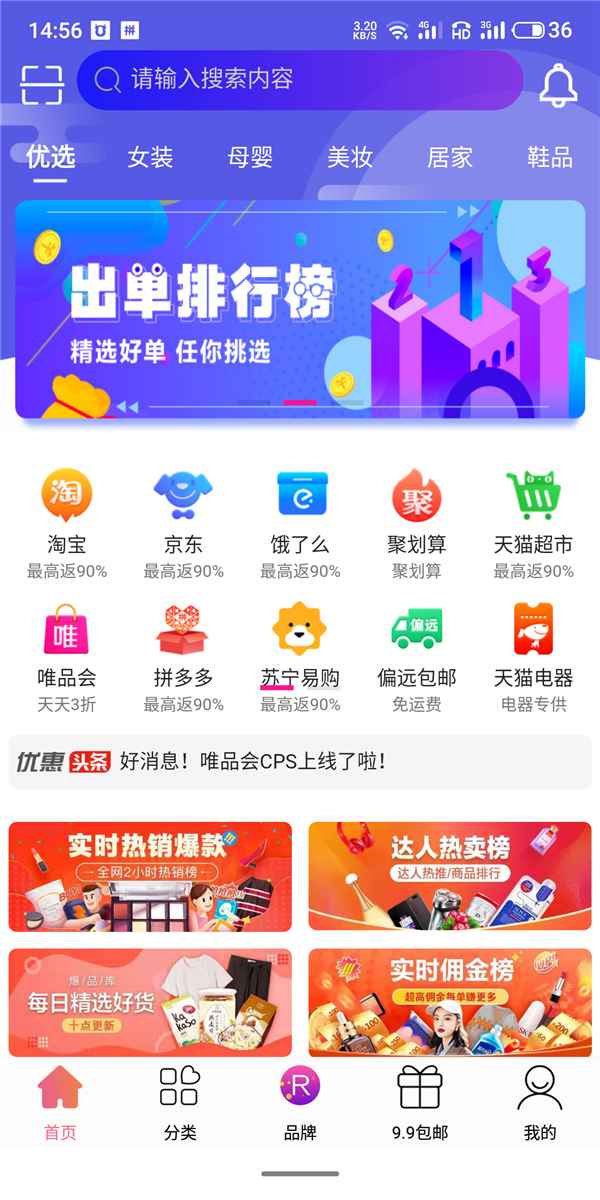Tap the search box 请输入搜索内容
The height and width of the screenshot is (1200, 600).
pyautogui.click(x=300, y=80)
